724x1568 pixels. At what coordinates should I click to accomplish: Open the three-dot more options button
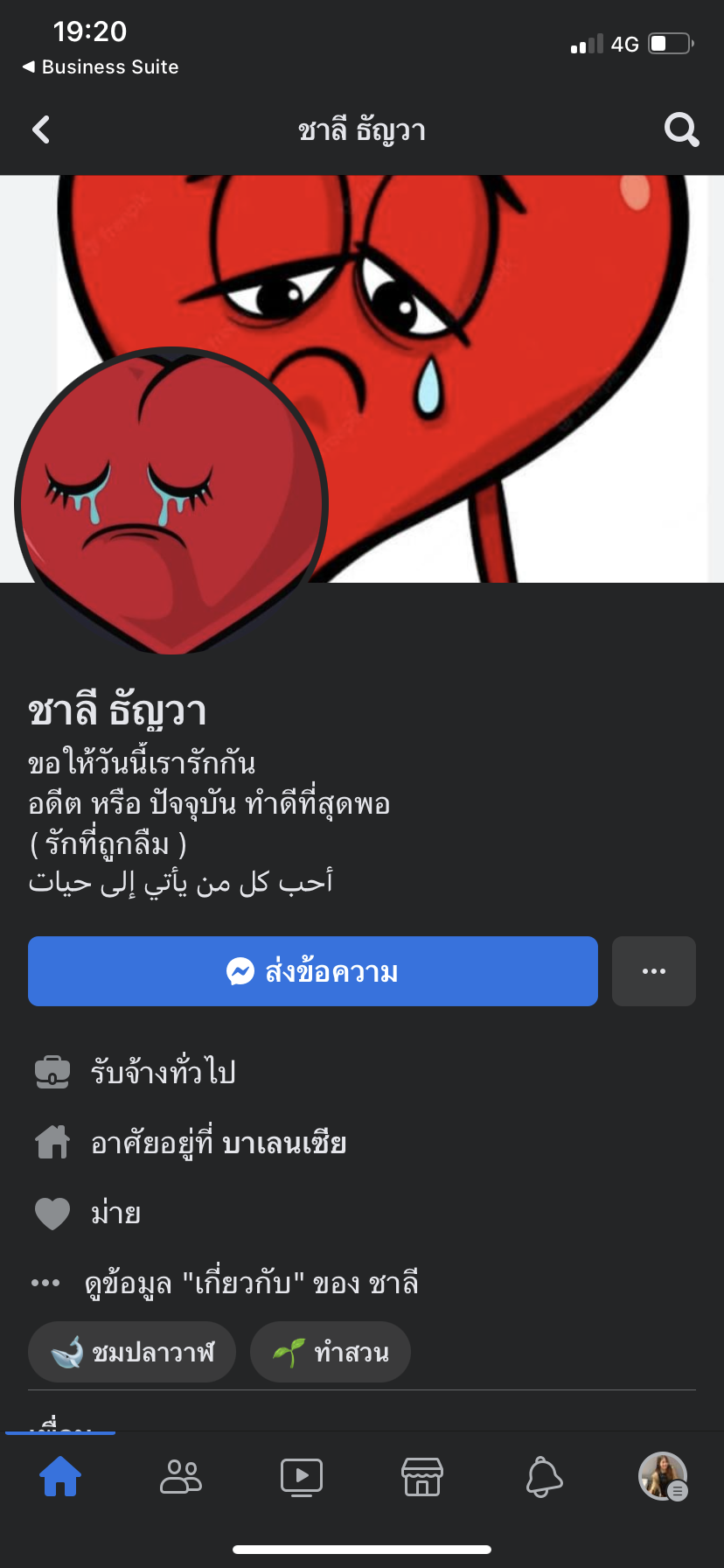click(x=653, y=971)
